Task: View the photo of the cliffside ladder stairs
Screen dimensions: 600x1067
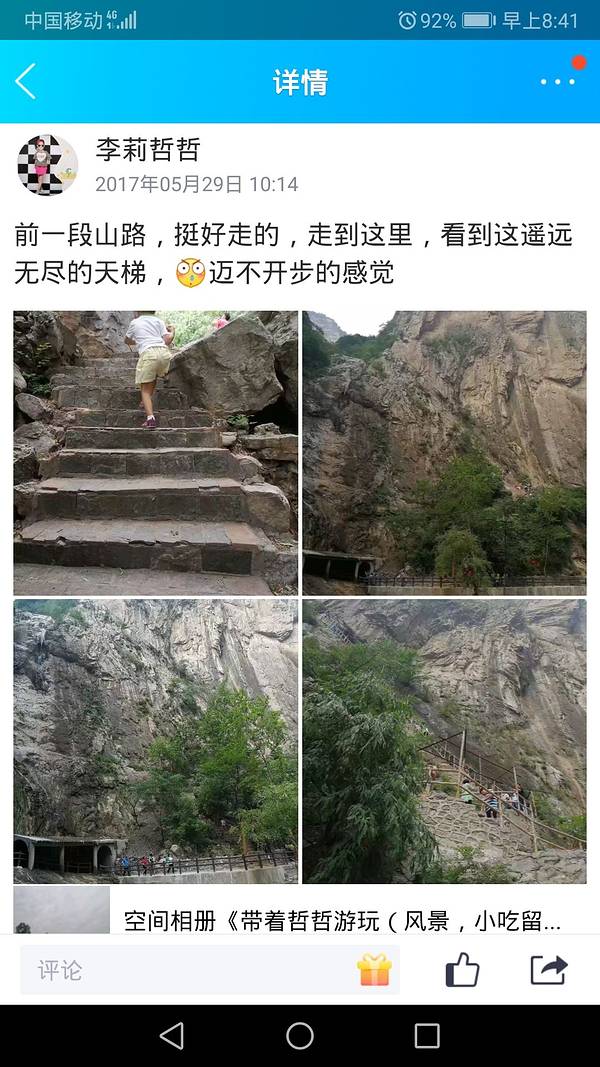Action: [445, 741]
